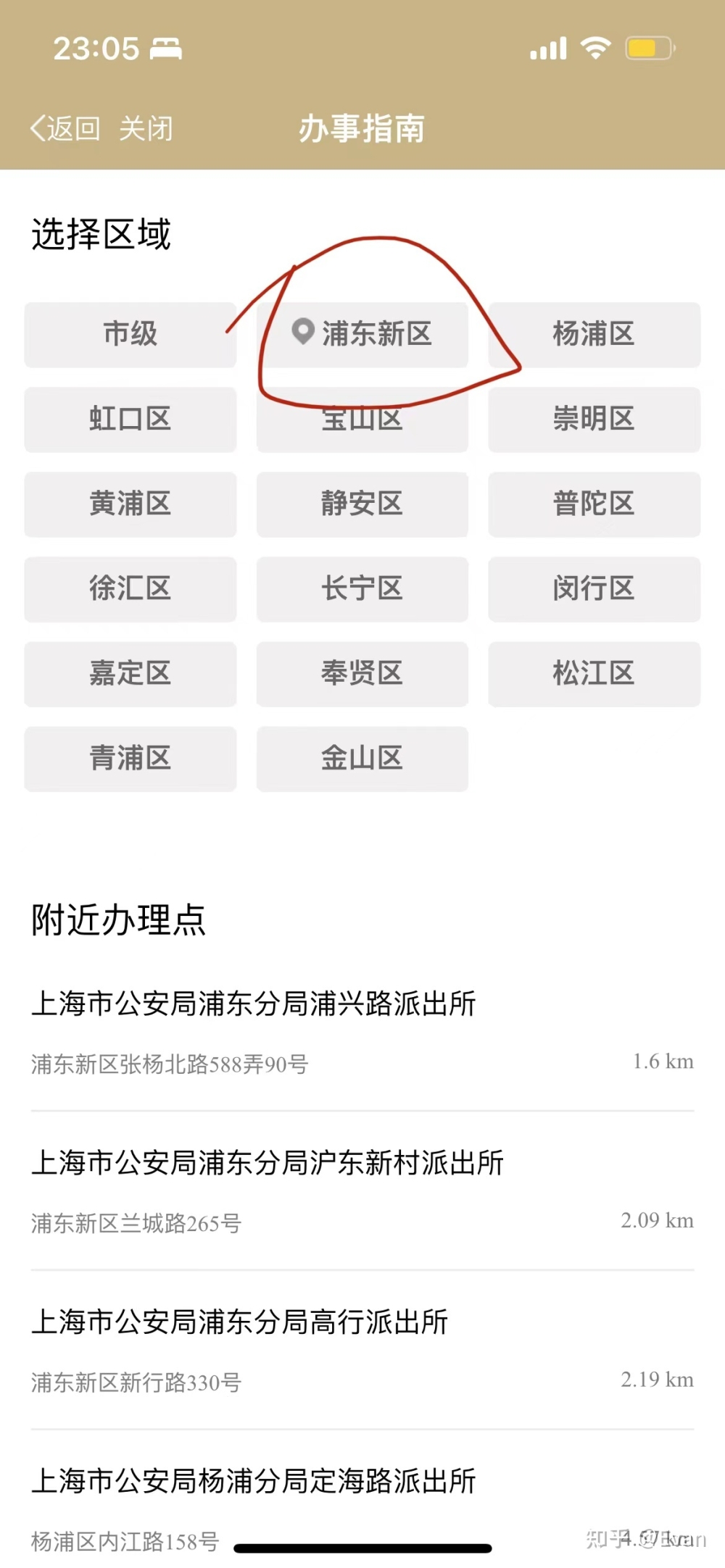Select 杨浦区 district

coord(594,335)
